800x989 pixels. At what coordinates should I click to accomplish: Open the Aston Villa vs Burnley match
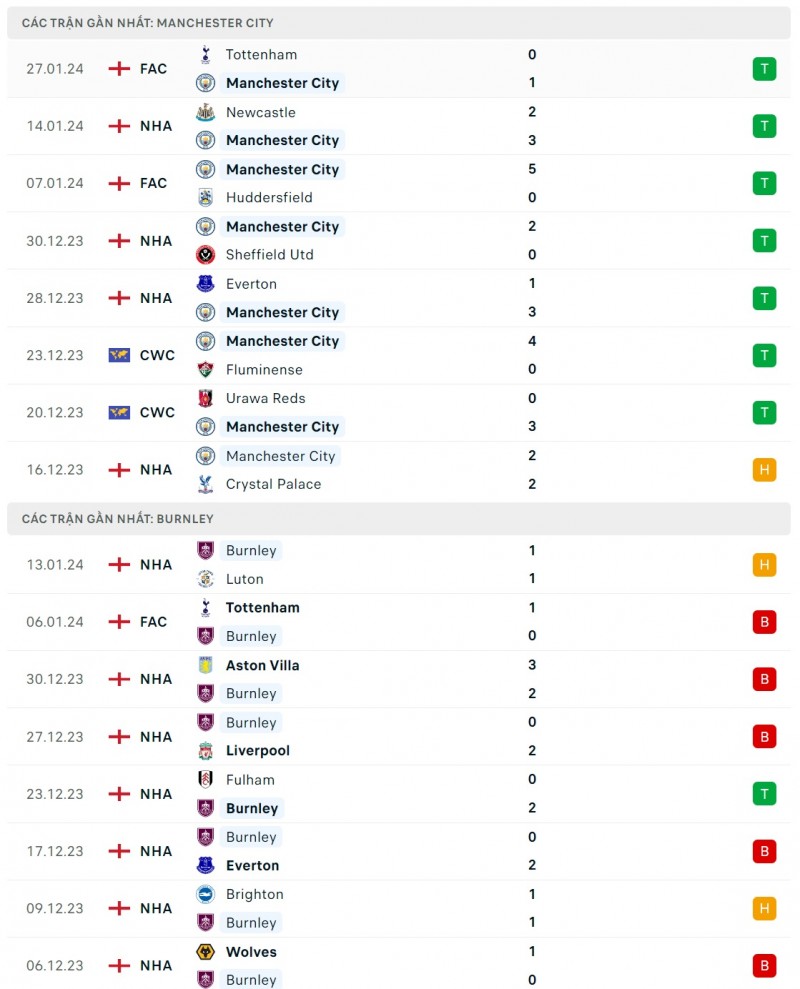[x=400, y=679]
